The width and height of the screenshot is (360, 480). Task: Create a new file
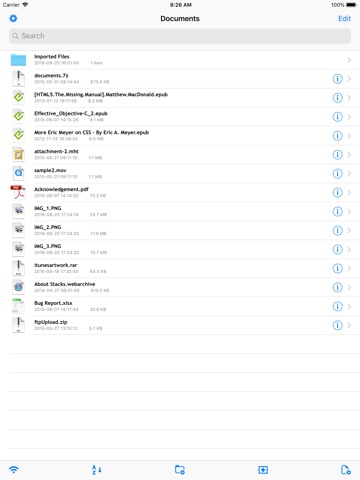(x=346, y=470)
